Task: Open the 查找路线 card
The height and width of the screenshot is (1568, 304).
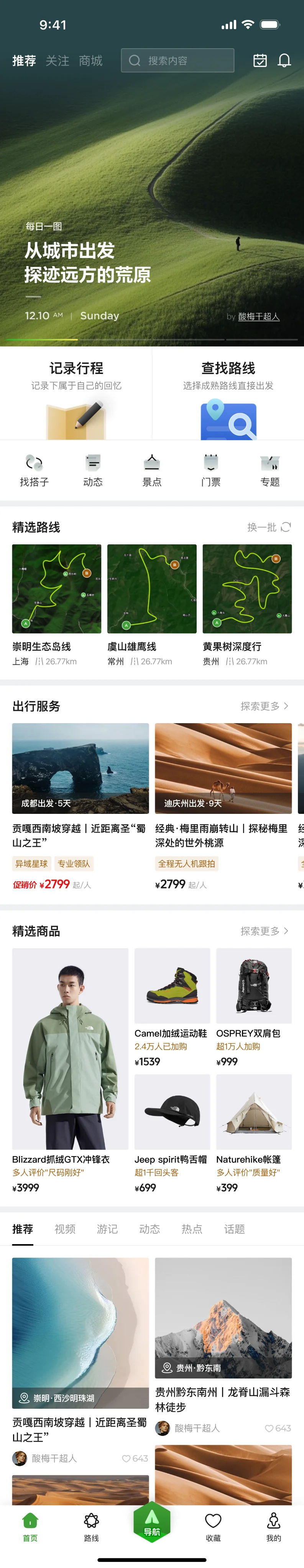Action: point(228,394)
